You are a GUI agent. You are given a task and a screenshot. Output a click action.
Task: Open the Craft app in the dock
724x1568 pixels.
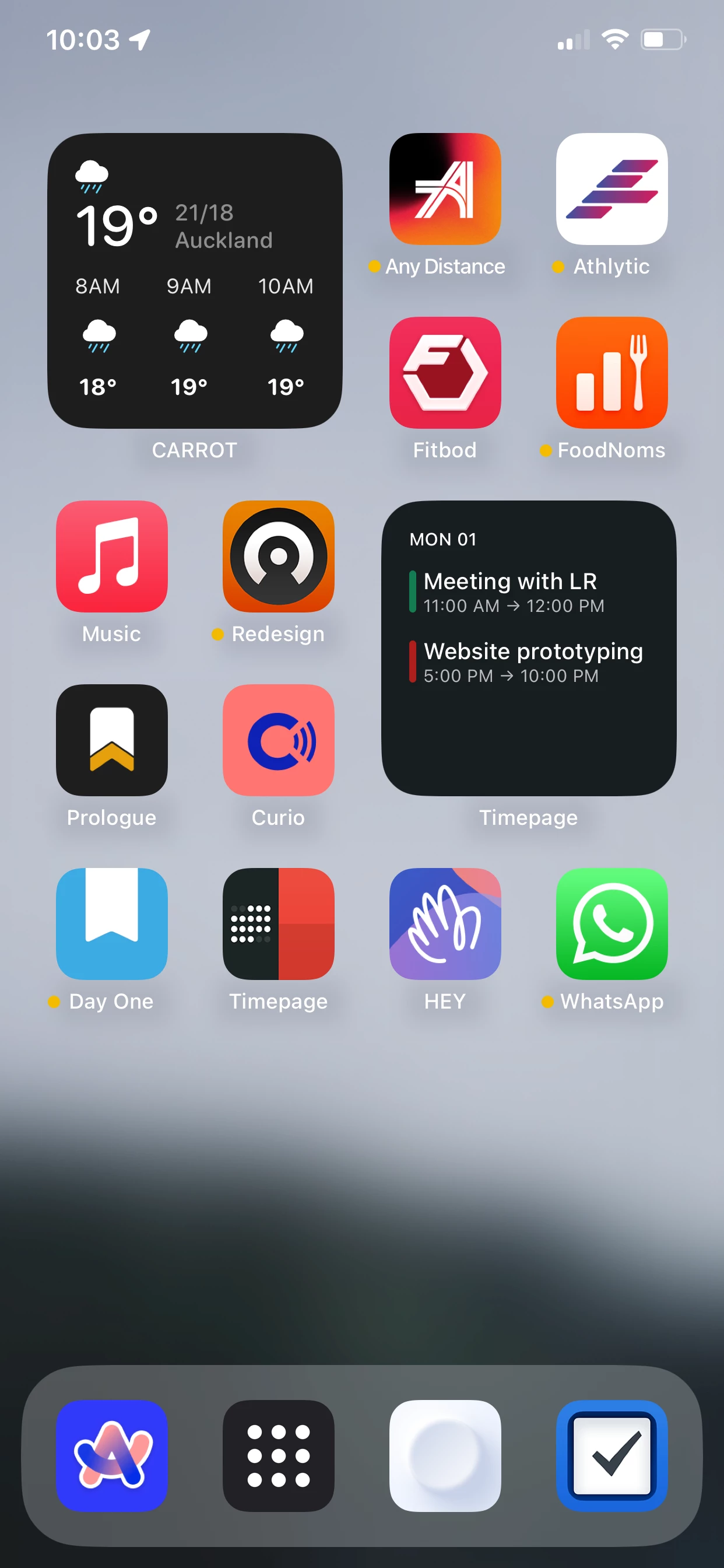[x=112, y=1456]
